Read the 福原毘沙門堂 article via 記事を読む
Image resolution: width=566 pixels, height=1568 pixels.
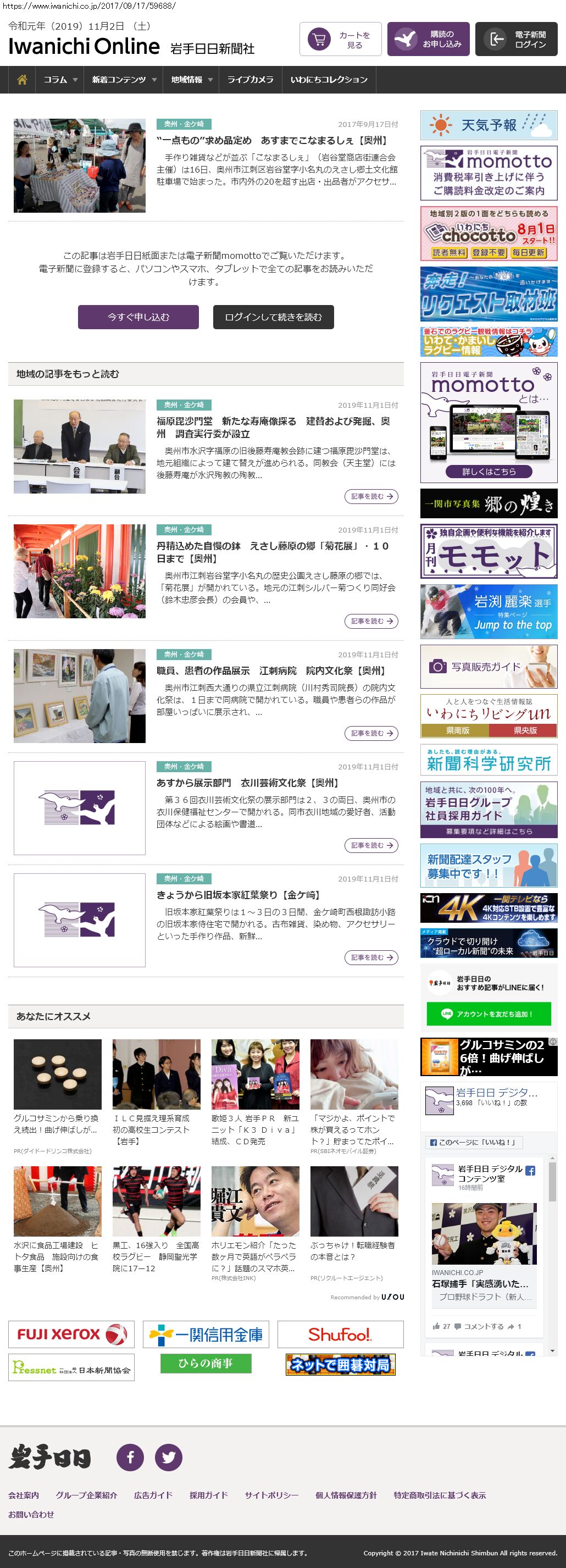click(370, 497)
